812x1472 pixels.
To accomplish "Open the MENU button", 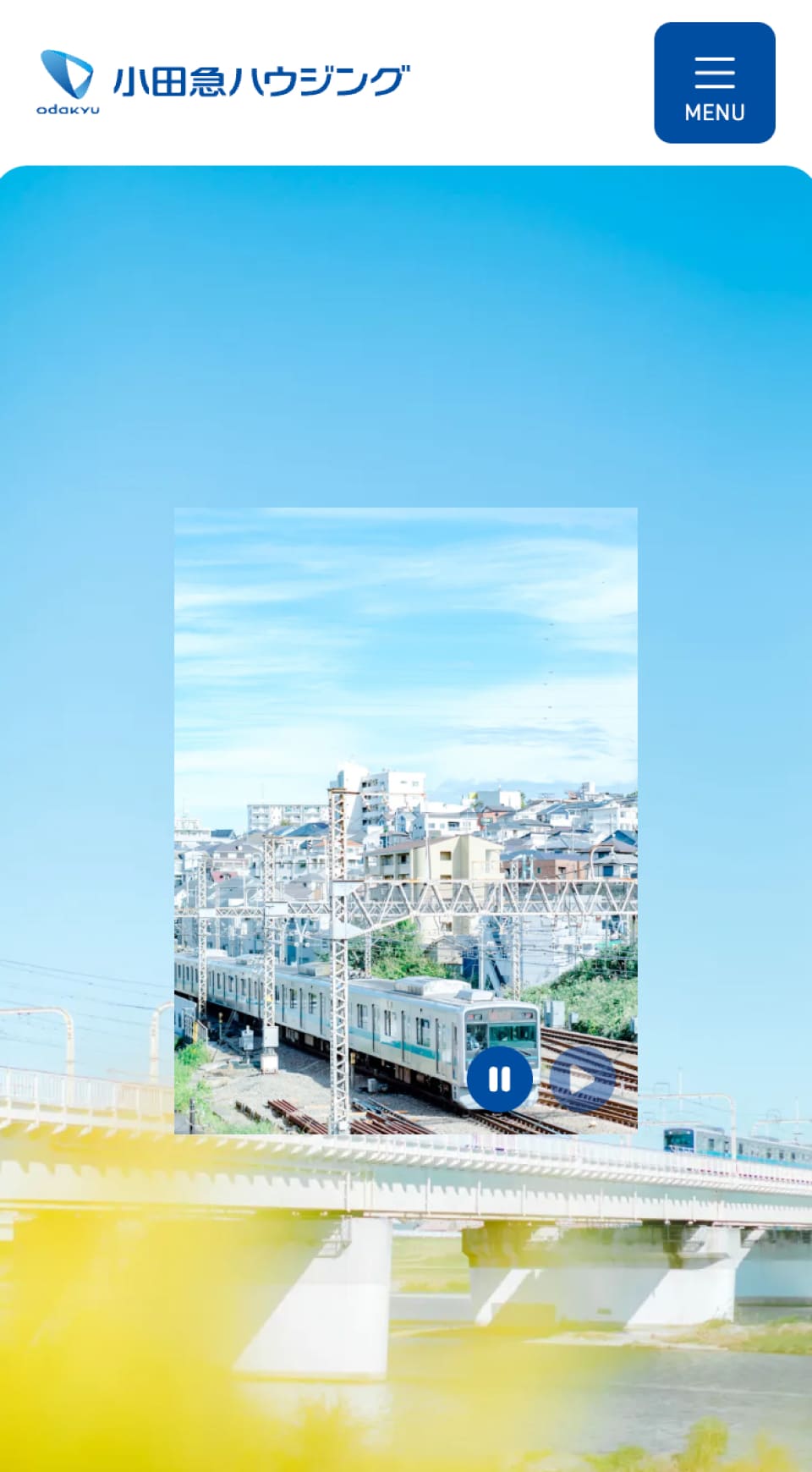I will pos(714,83).
